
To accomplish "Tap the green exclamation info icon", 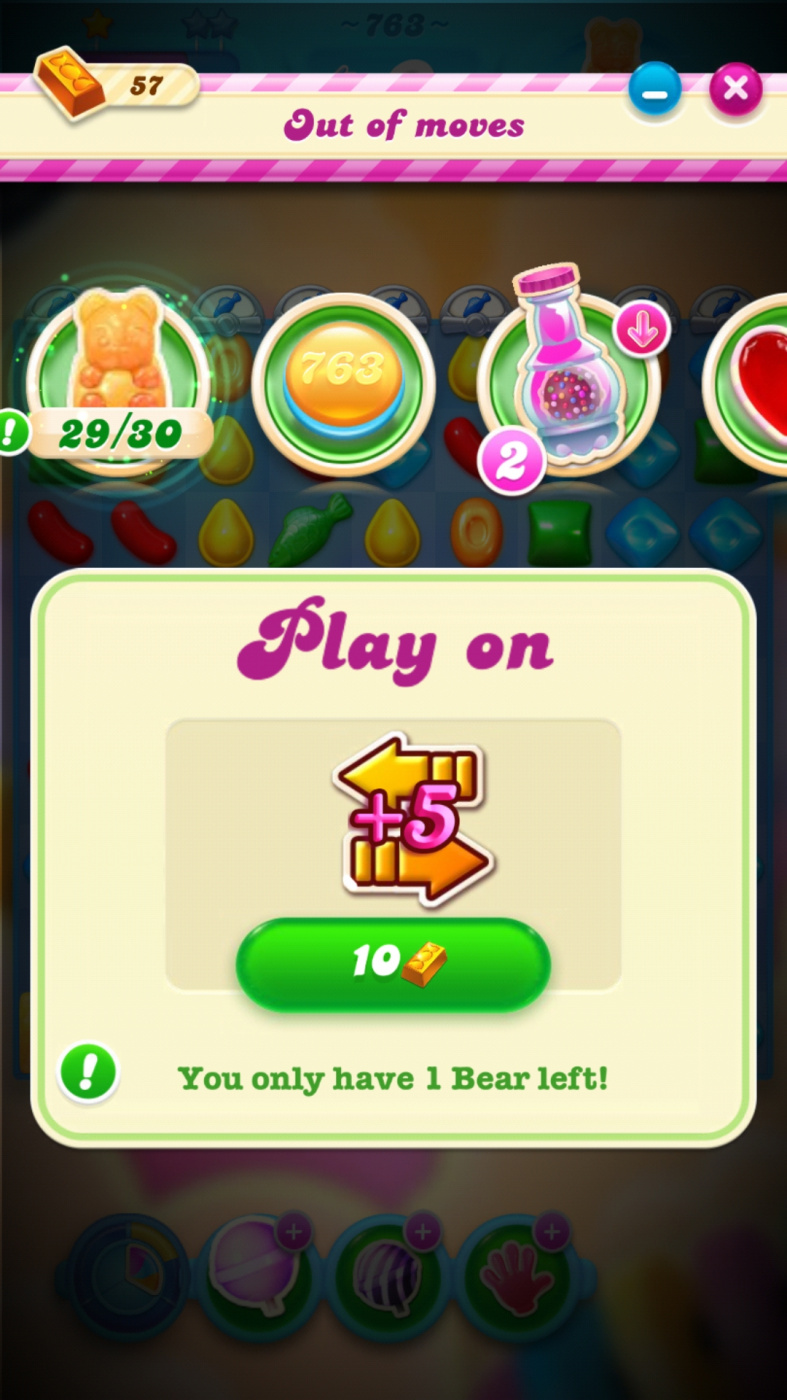I will coord(89,1073).
